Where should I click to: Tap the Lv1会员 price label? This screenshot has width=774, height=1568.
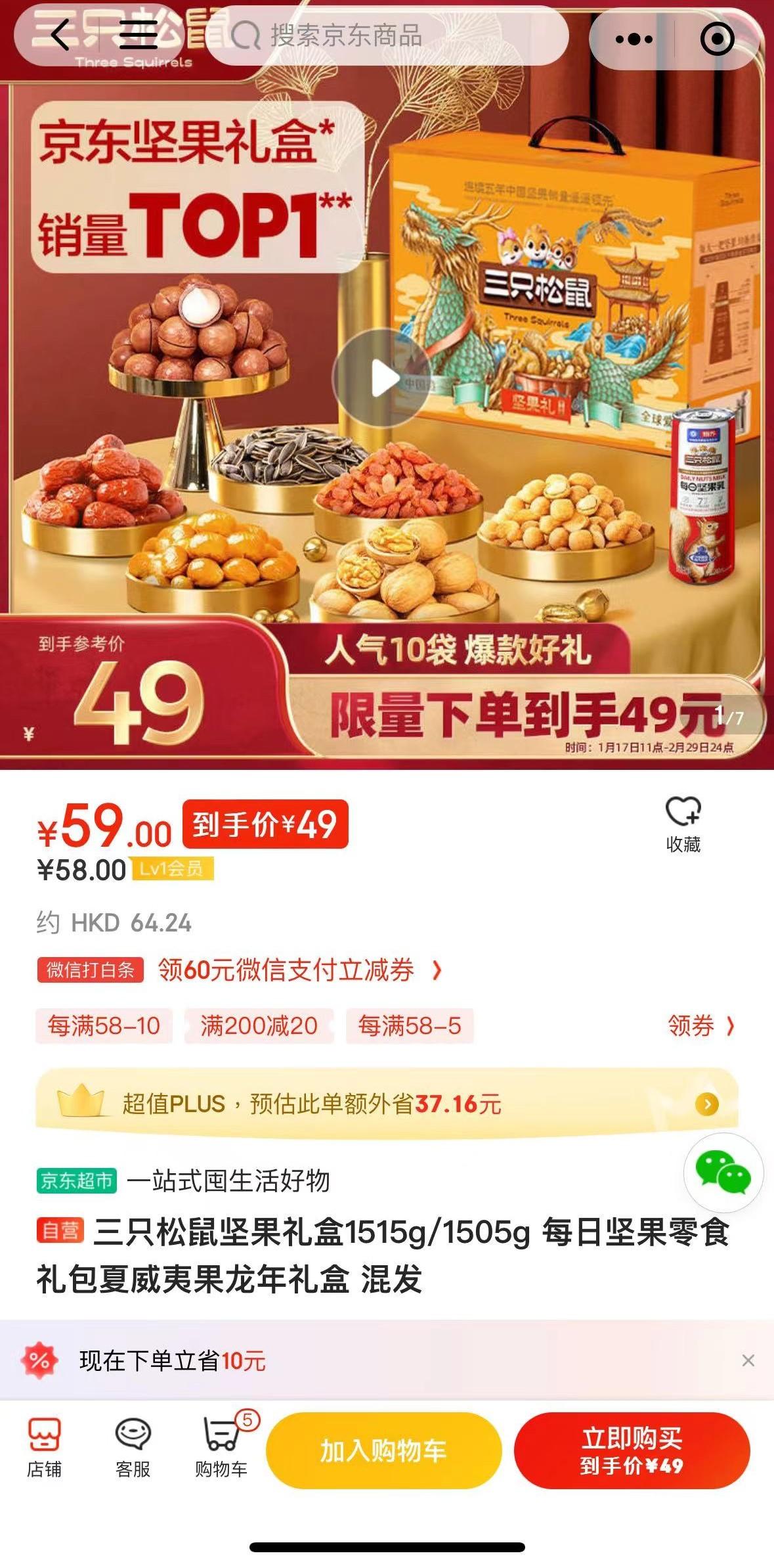tap(175, 870)
